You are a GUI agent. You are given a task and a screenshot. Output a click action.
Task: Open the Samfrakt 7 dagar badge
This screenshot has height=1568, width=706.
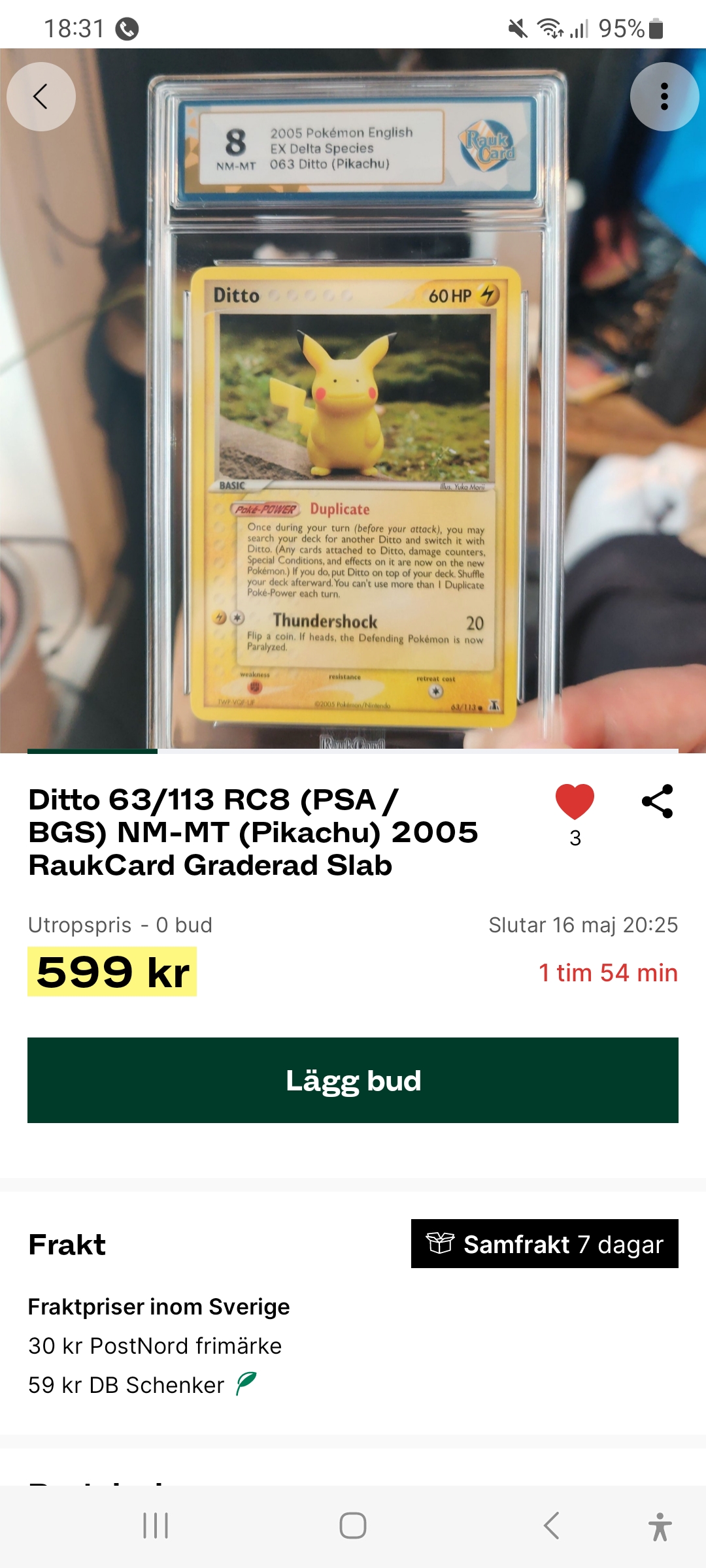click(x=545, y=1244)
